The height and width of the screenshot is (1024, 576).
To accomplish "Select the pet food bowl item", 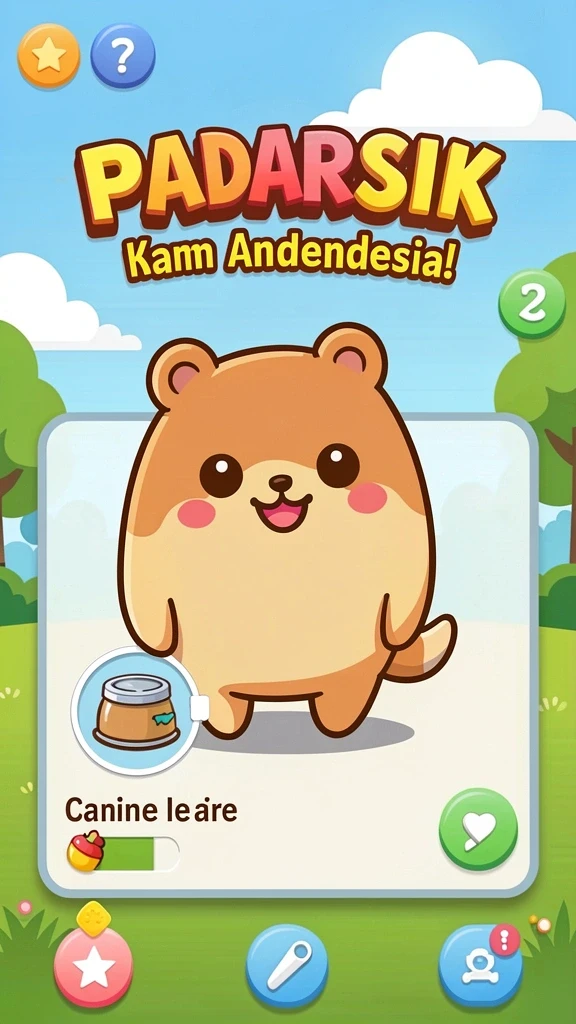I will coord(135,711).
